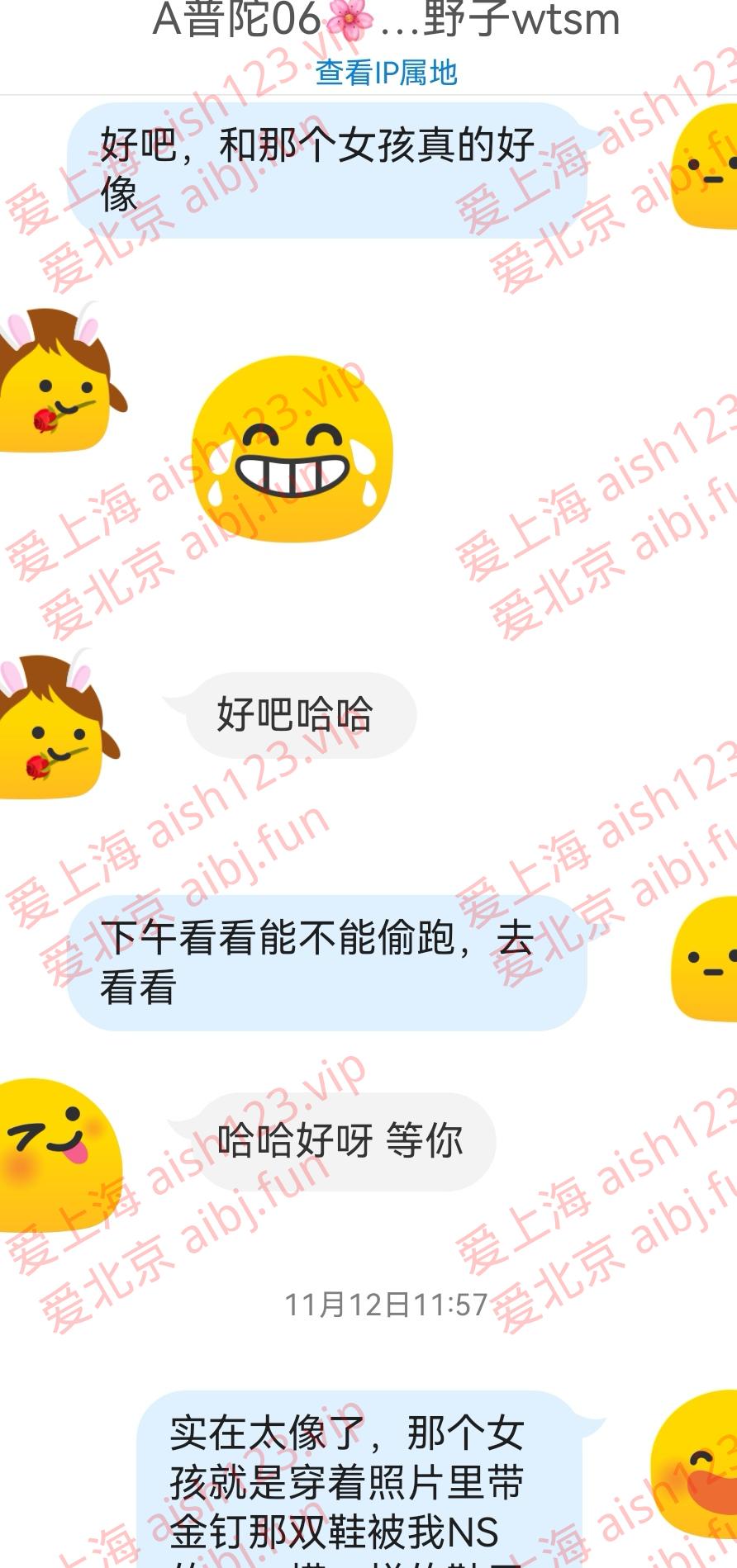Open own avatar beside 下午看看能不能偷跑 message
This screenshot has width=737, height=1568.
tap(705, 962)
